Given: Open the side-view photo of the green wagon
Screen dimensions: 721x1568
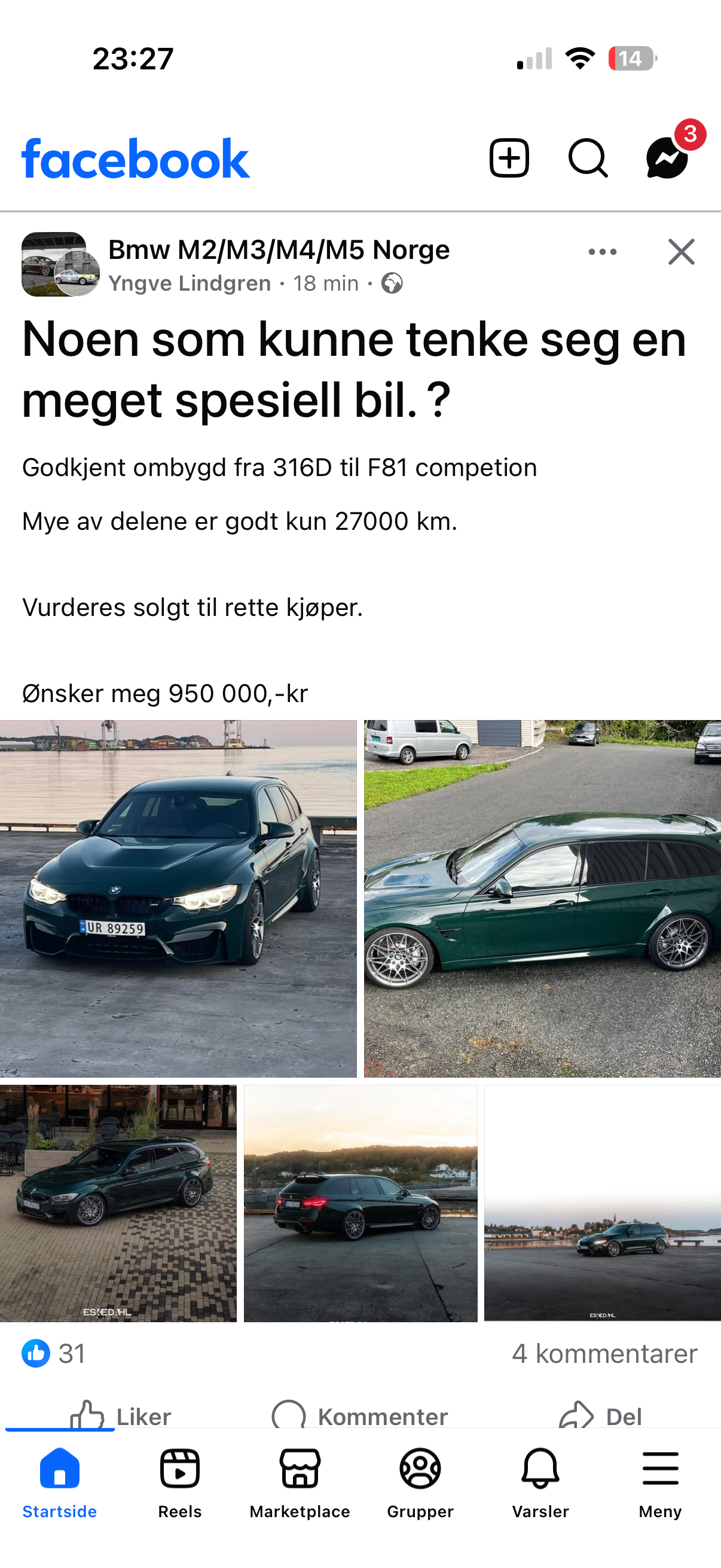Looking at the screenshot, I should pos(542,898).
